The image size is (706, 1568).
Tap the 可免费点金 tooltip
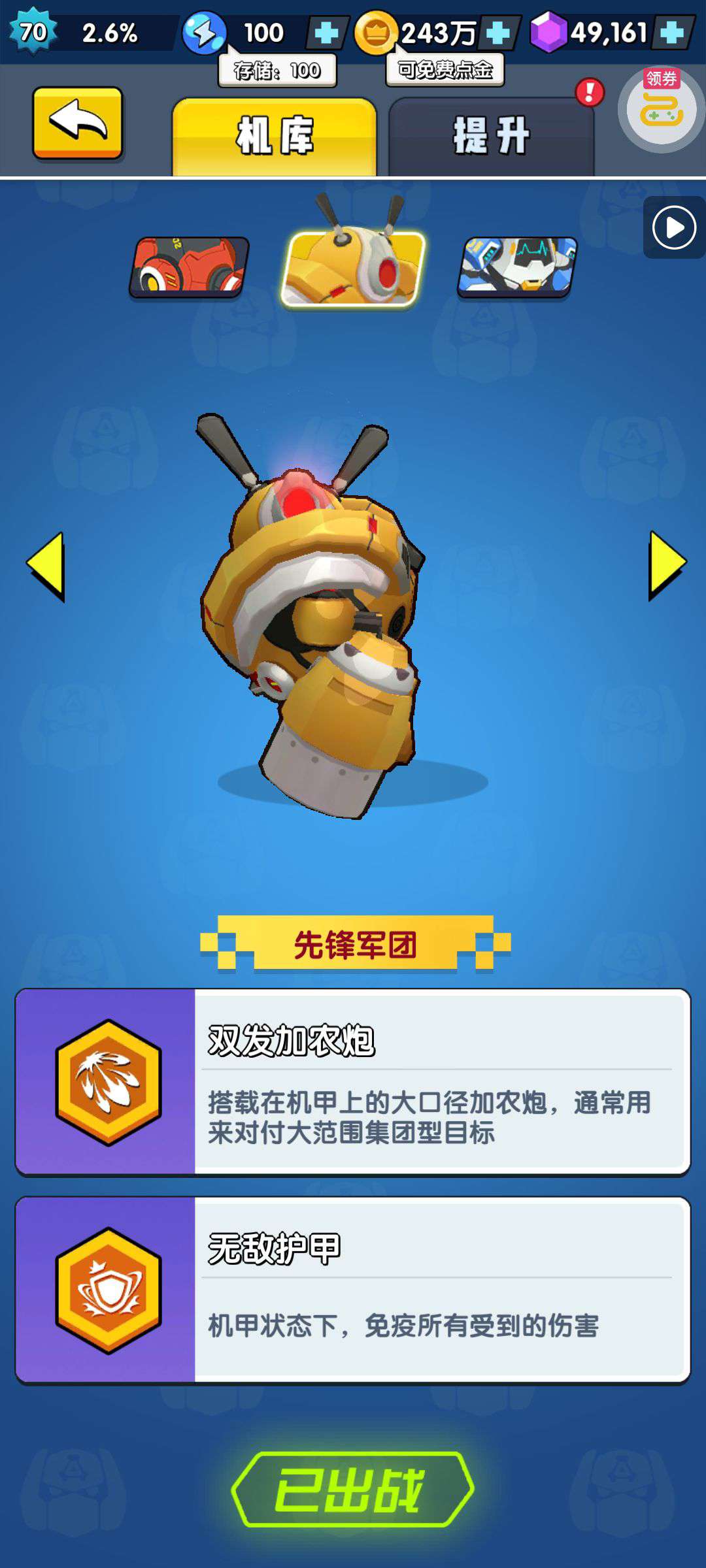click(x=445, y=70)
